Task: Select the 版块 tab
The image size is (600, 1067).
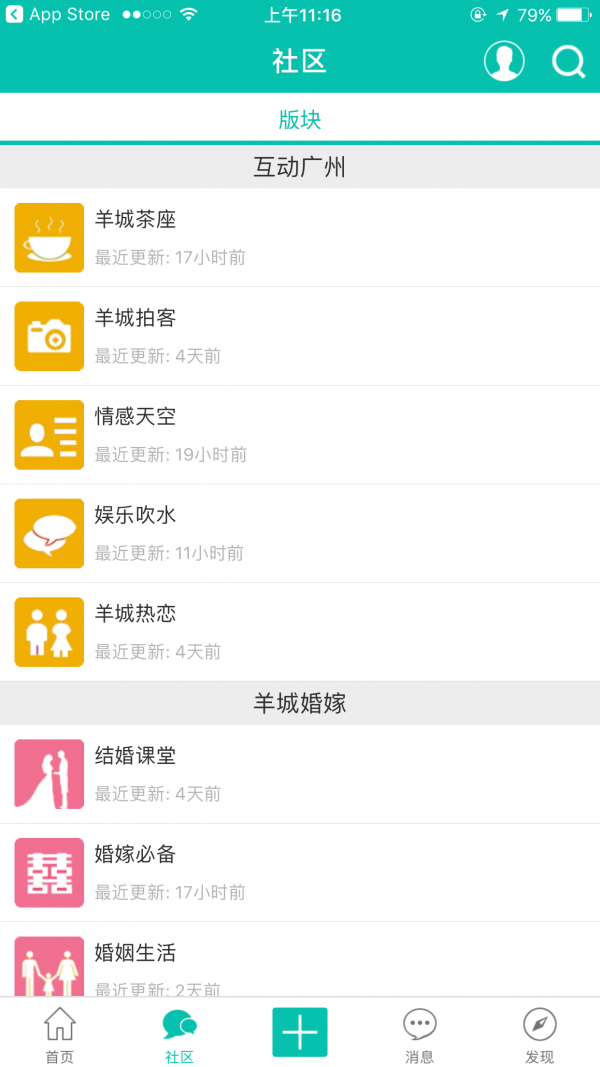Action: tap(300, 120)
